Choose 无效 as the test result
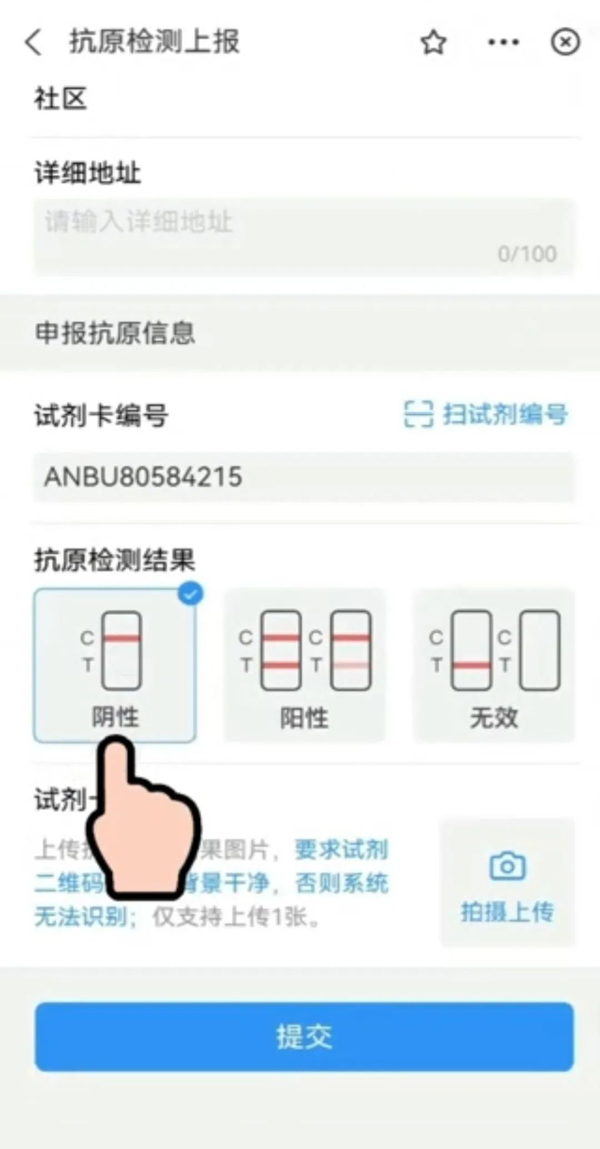The width and height of the screenshot is (600, 1149). [494, 665]
